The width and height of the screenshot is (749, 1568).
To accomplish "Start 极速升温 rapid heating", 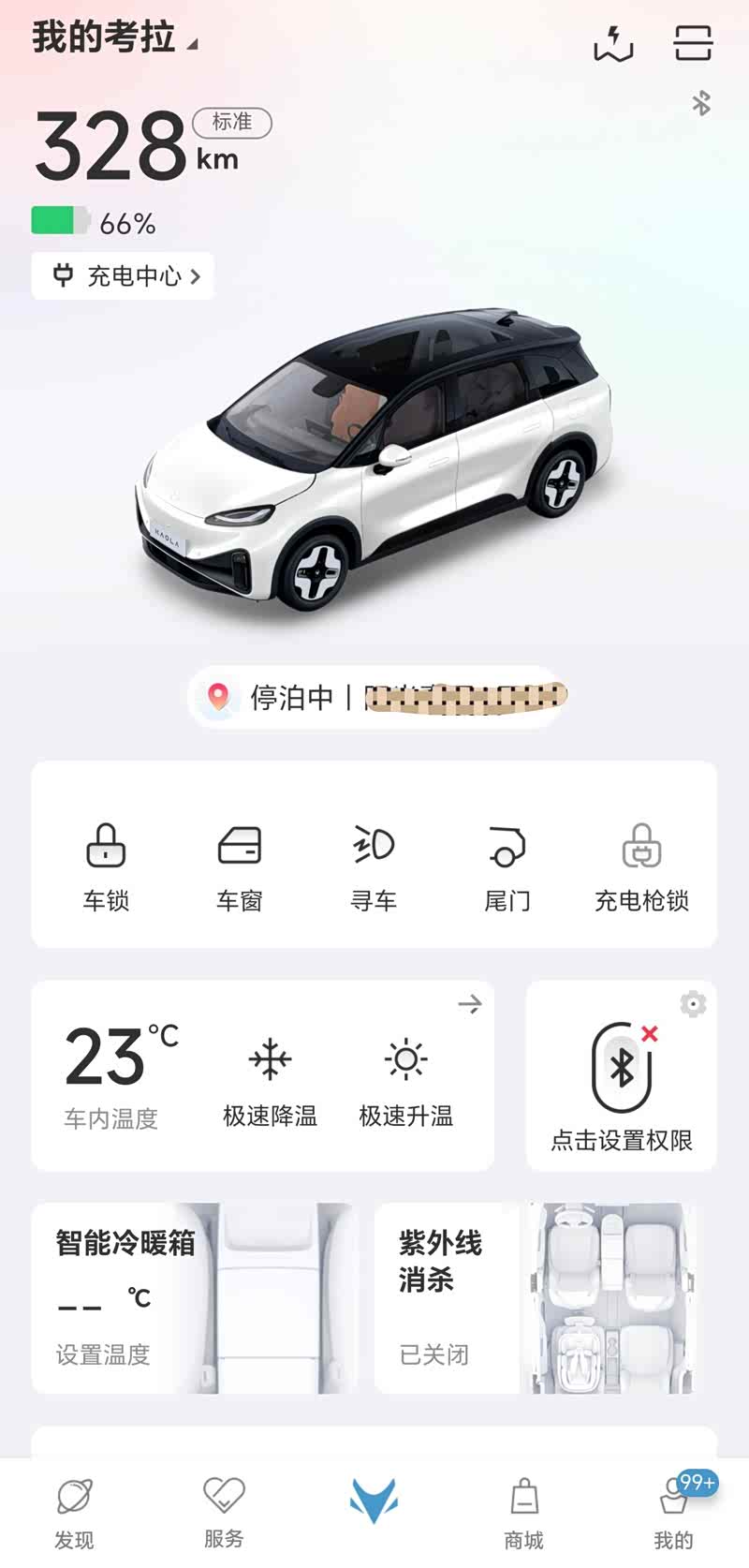I will 405,1077.
